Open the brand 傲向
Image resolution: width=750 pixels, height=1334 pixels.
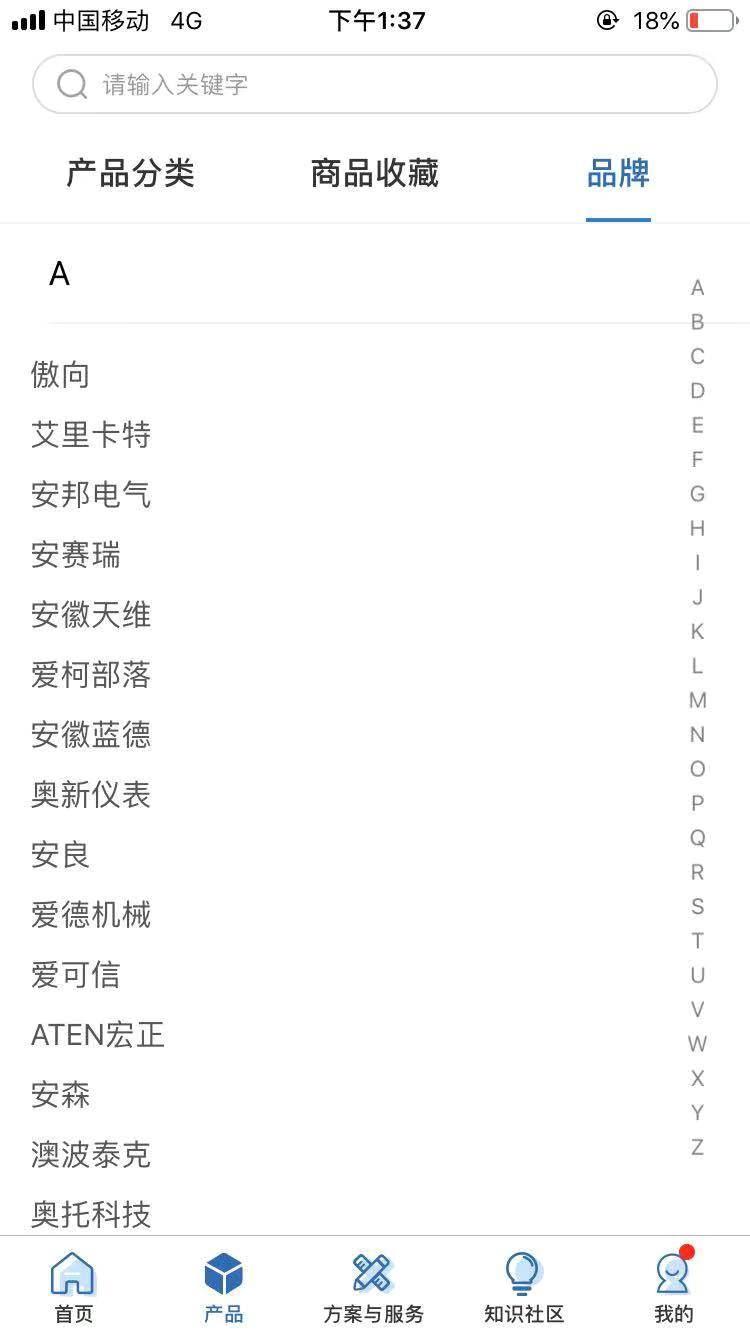61,375
